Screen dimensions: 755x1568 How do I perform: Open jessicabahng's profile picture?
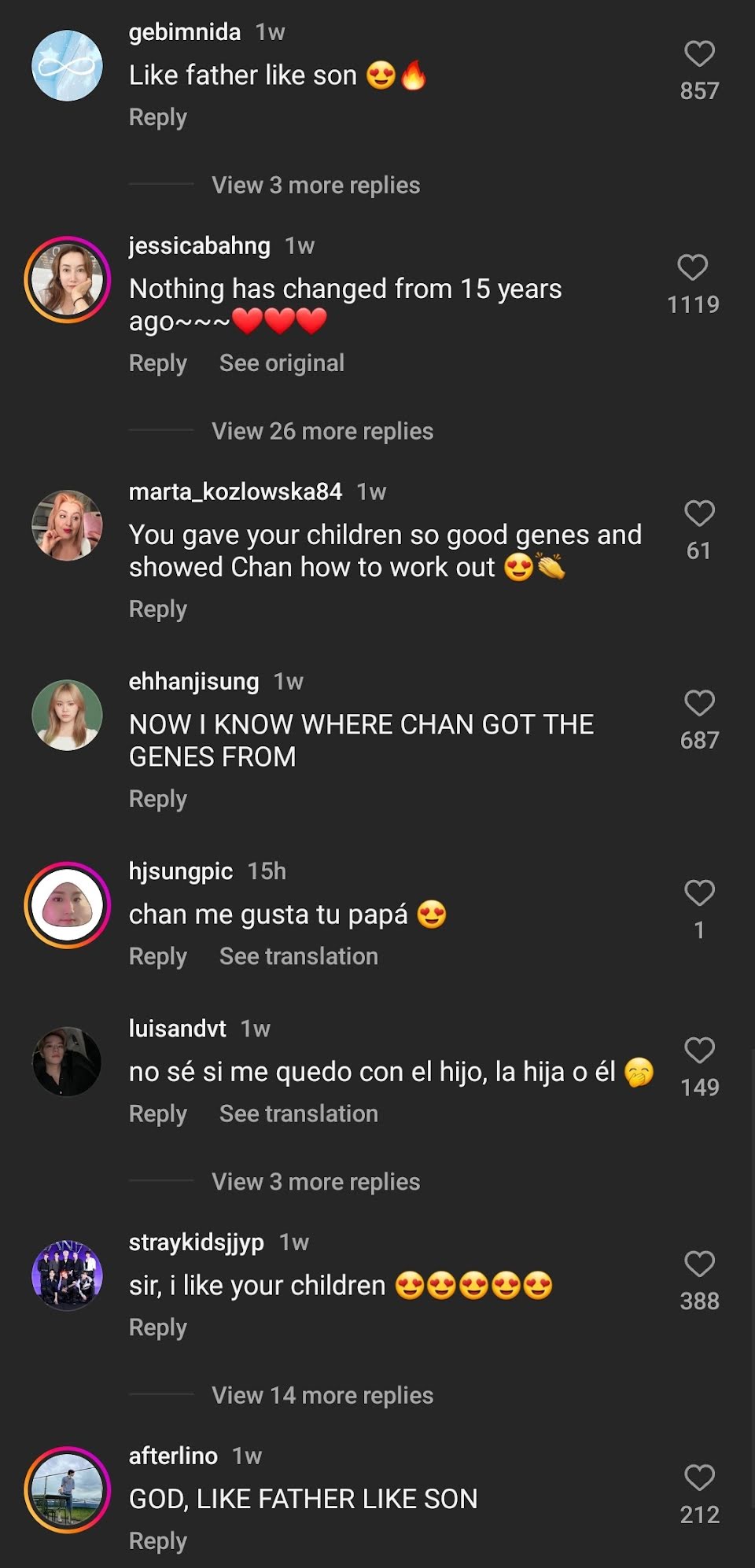pos(67,279)
